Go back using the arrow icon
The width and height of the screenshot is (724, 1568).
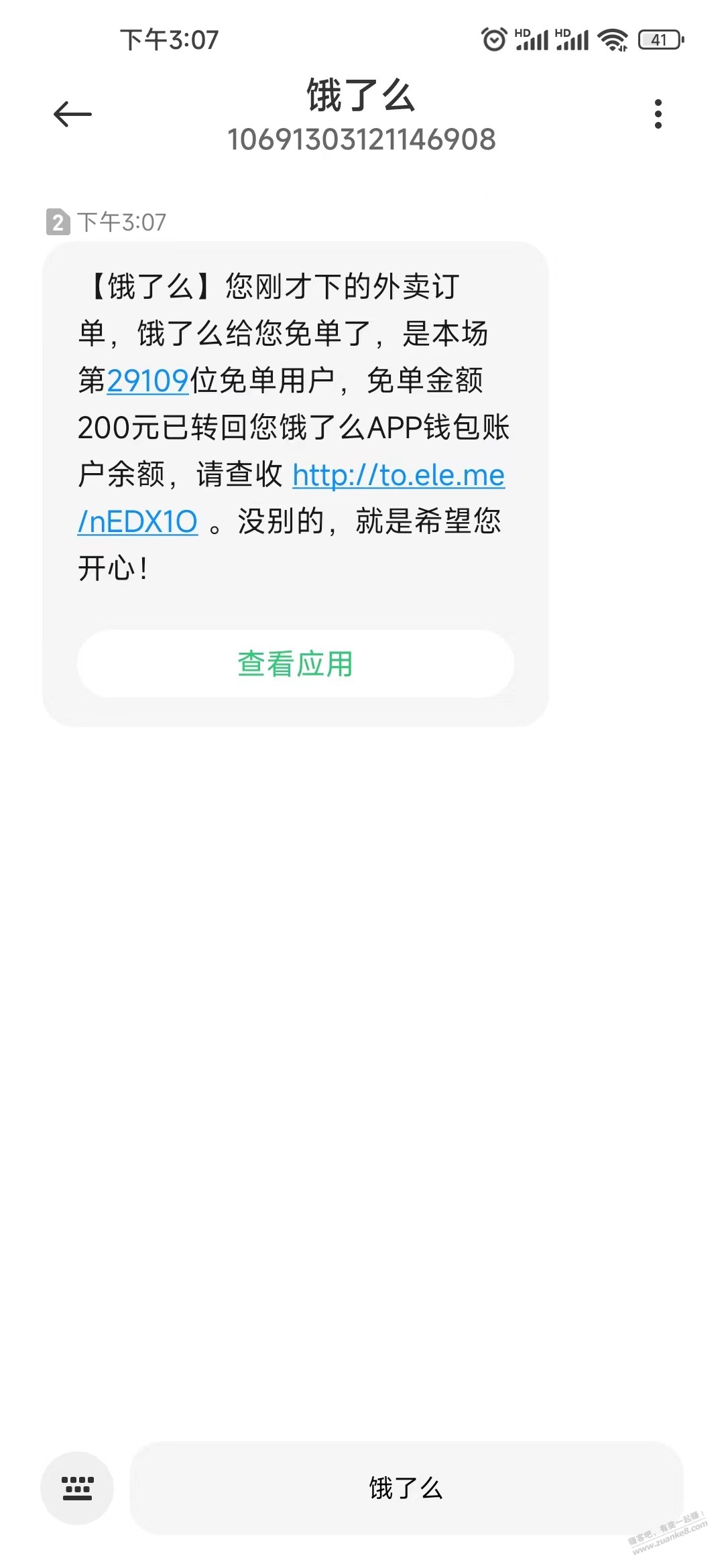[x=72, y=114]
